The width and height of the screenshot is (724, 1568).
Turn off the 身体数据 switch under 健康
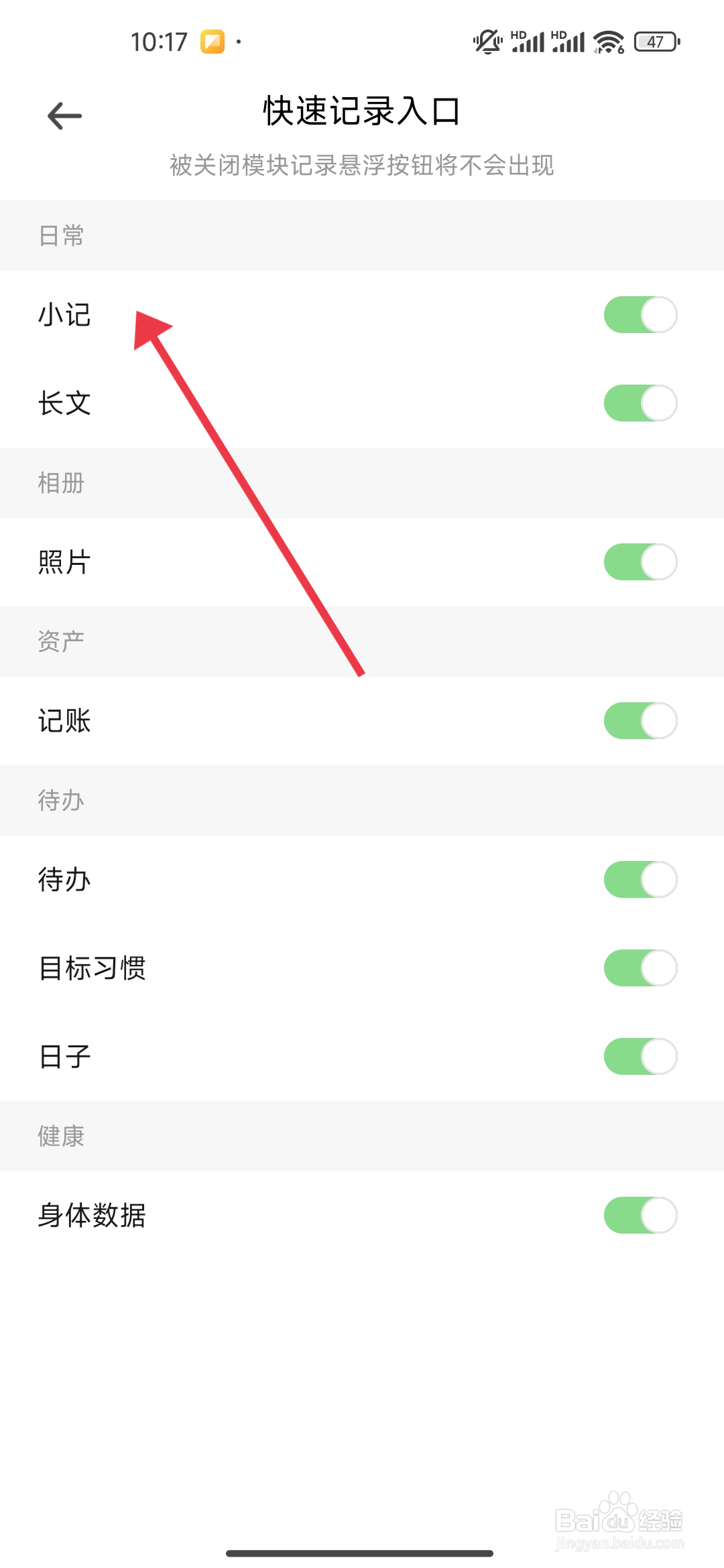(x=640, y=1214)
